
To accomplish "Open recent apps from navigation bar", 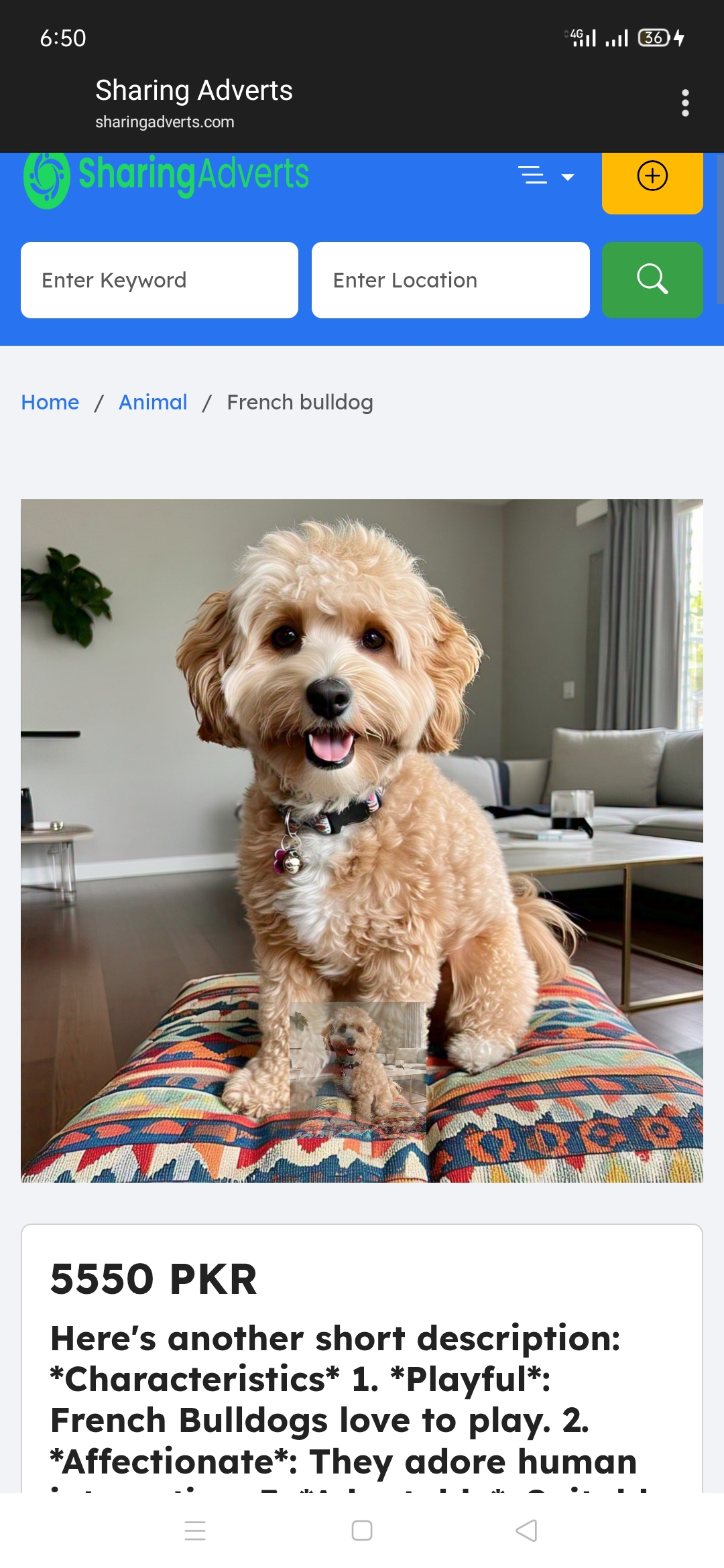I will [195, 1530].
